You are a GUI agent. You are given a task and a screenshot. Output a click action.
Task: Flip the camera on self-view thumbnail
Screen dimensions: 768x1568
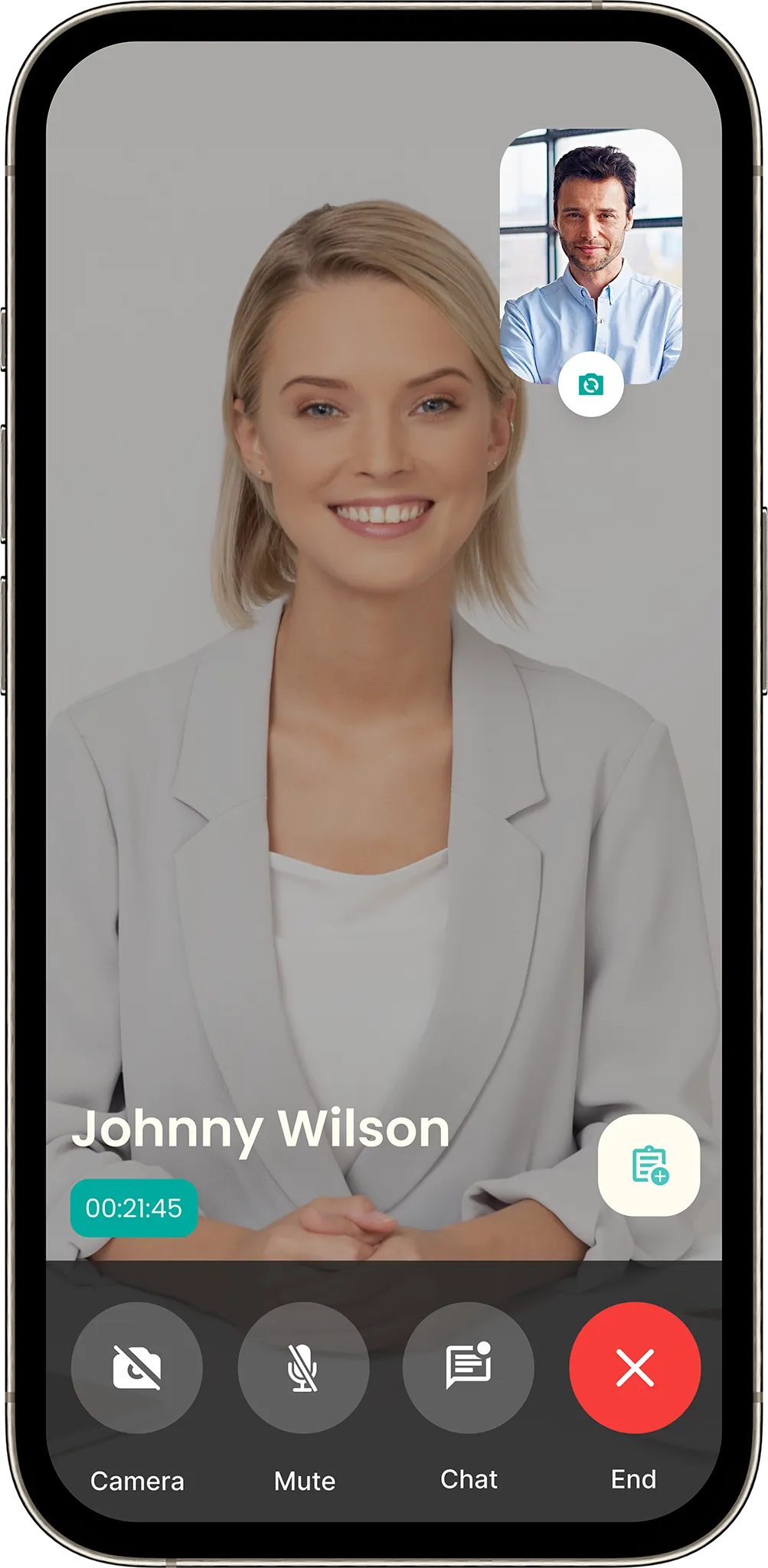(590, 384)
